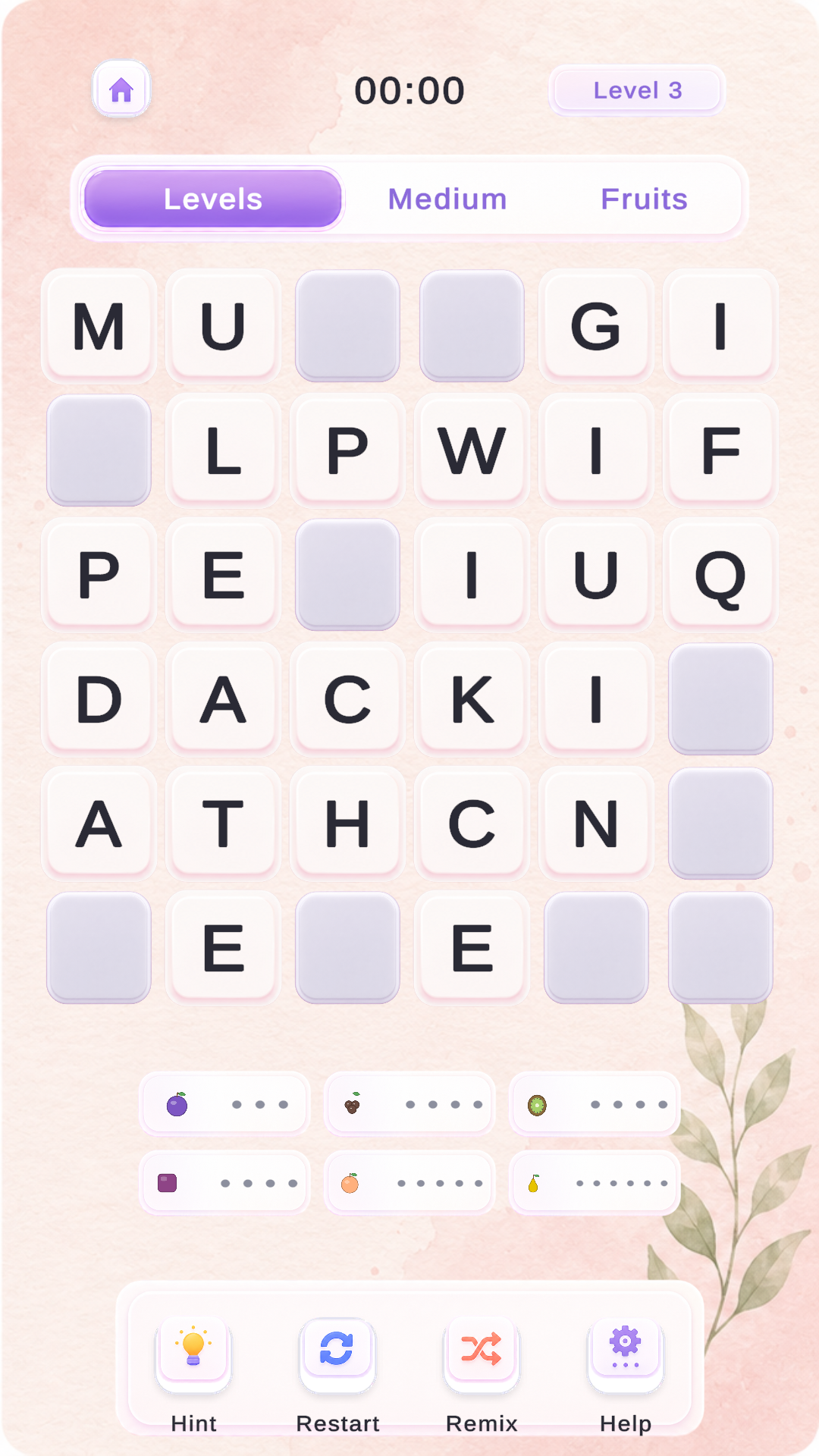Open the Level 3 selector
Viewport: 819px width, 1456px height.
(x=637, y=90)
